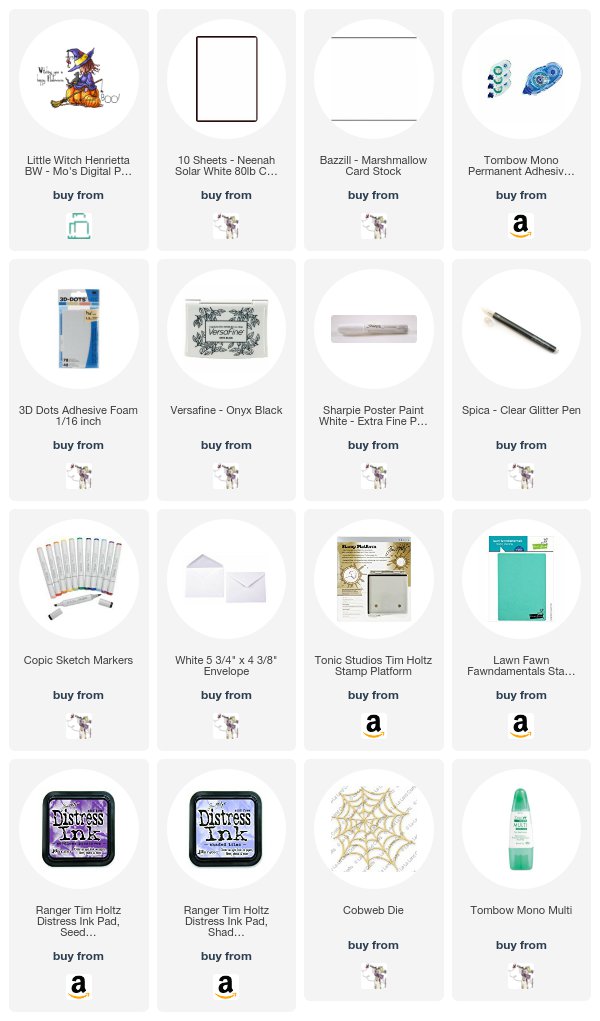This screenshot has height=1021, width=600.
Task: Open the Sharpie Poster Paint White pen card
Action: coord(373,380)
